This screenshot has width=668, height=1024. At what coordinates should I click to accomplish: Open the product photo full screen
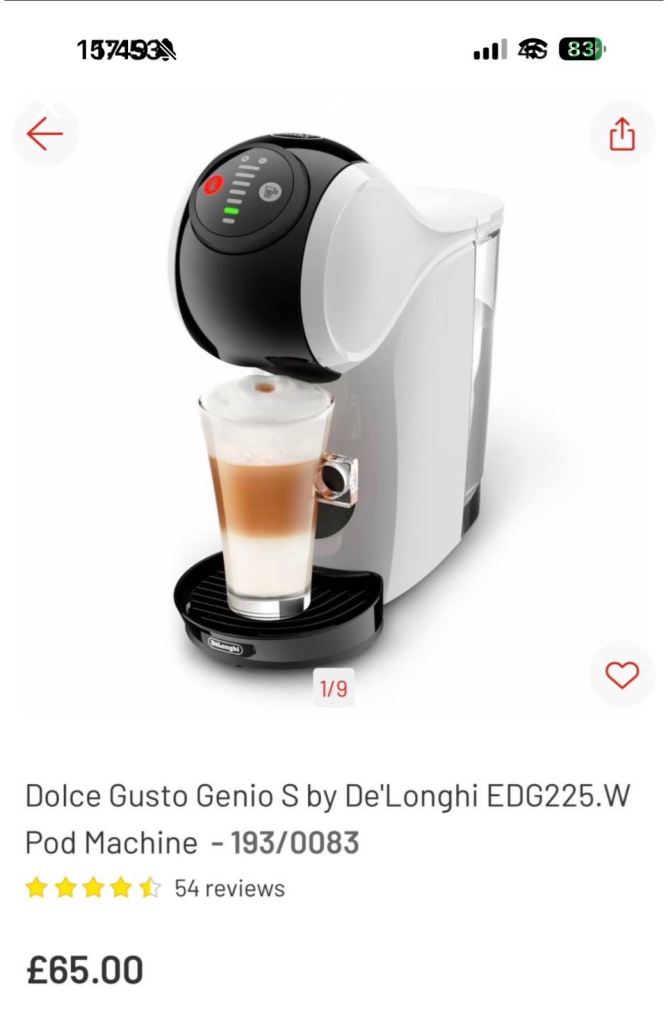(x=334, y=400)
